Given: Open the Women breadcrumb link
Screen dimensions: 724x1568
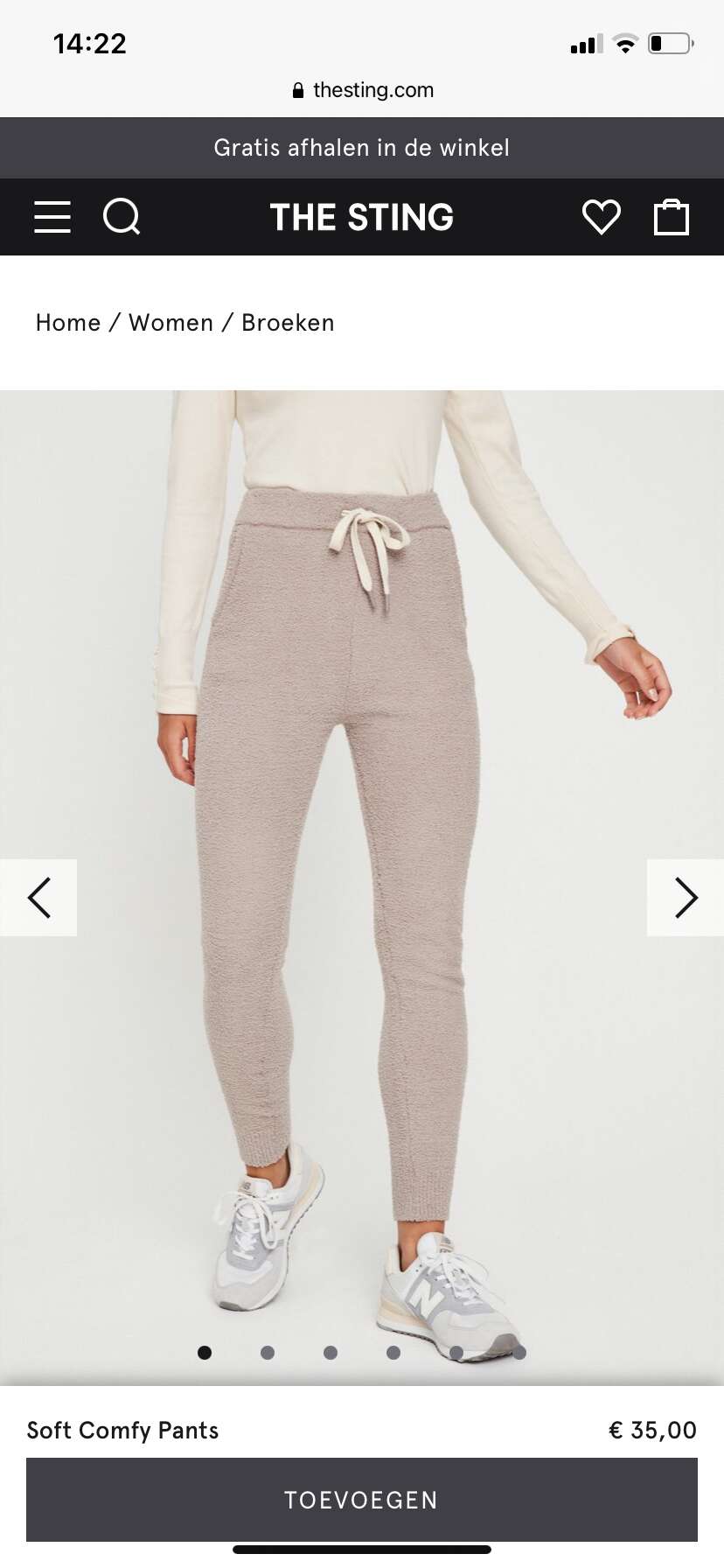Looking at the screenshot, I should tap(171, 323).
